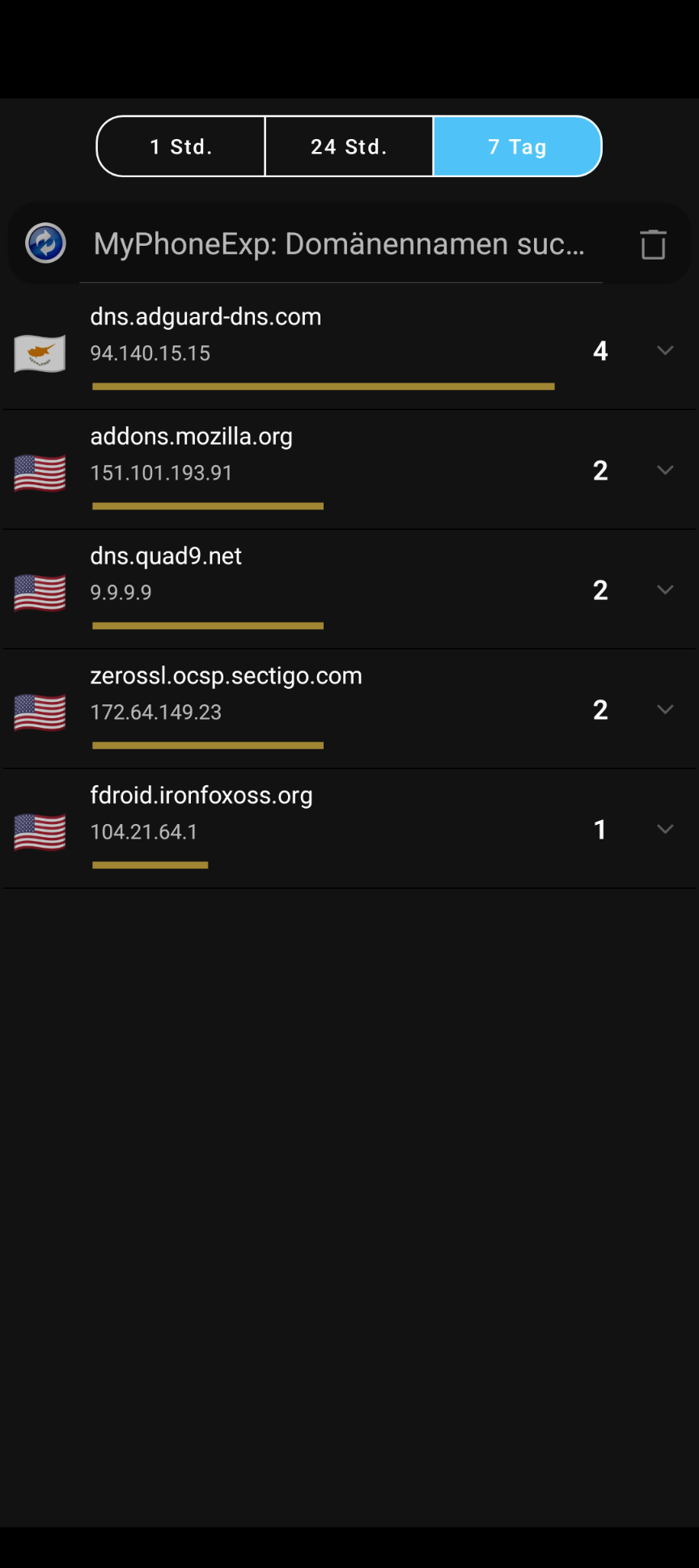This screenshot has height=1568, width=699.
Task: Select the 7 Tag time range
Action: [518, 146]
